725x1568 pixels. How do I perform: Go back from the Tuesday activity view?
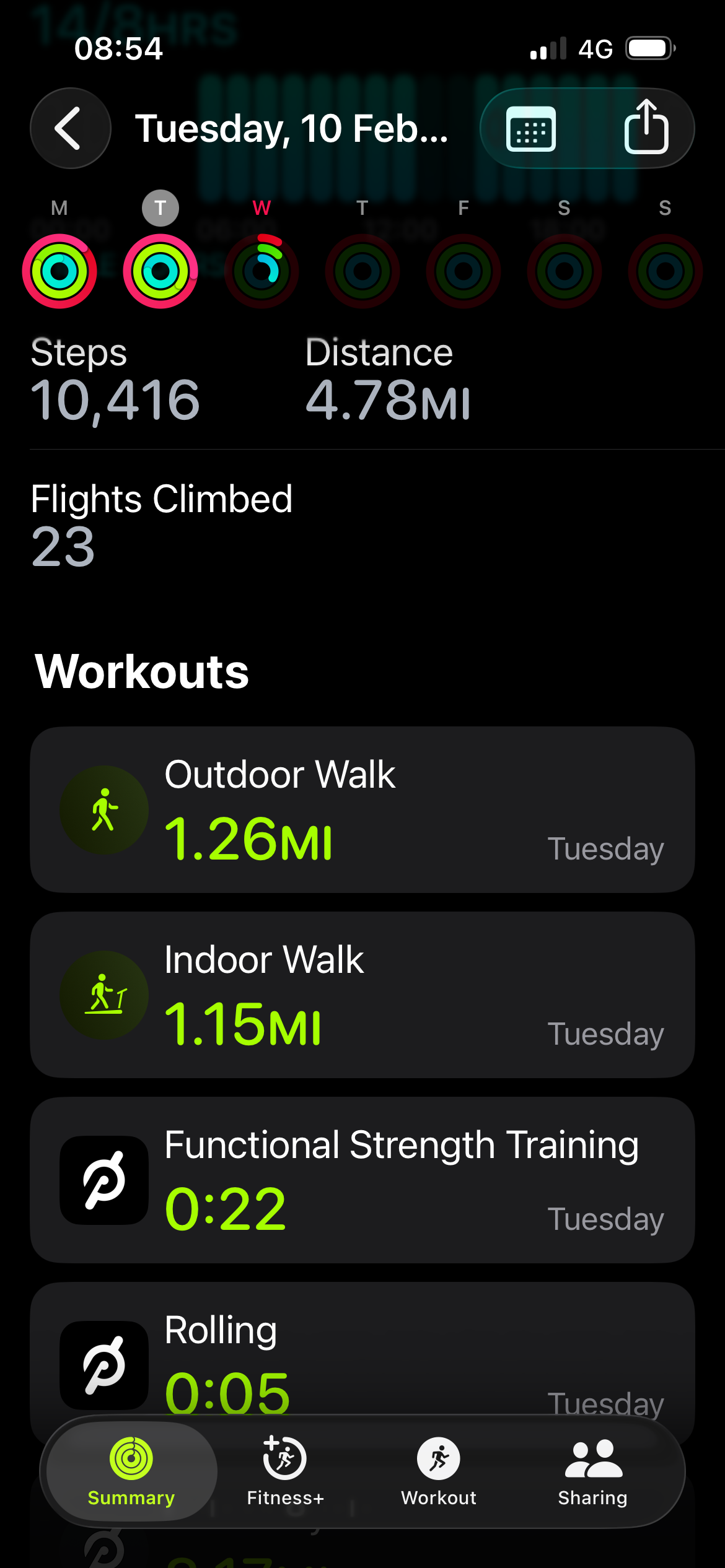(70, 128)
